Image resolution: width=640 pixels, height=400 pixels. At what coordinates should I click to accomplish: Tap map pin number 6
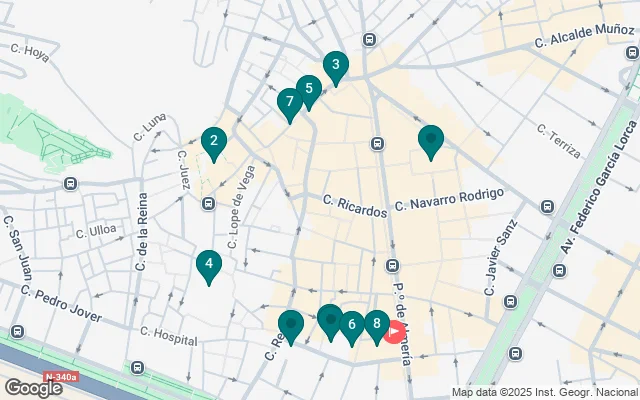point(351,324)
